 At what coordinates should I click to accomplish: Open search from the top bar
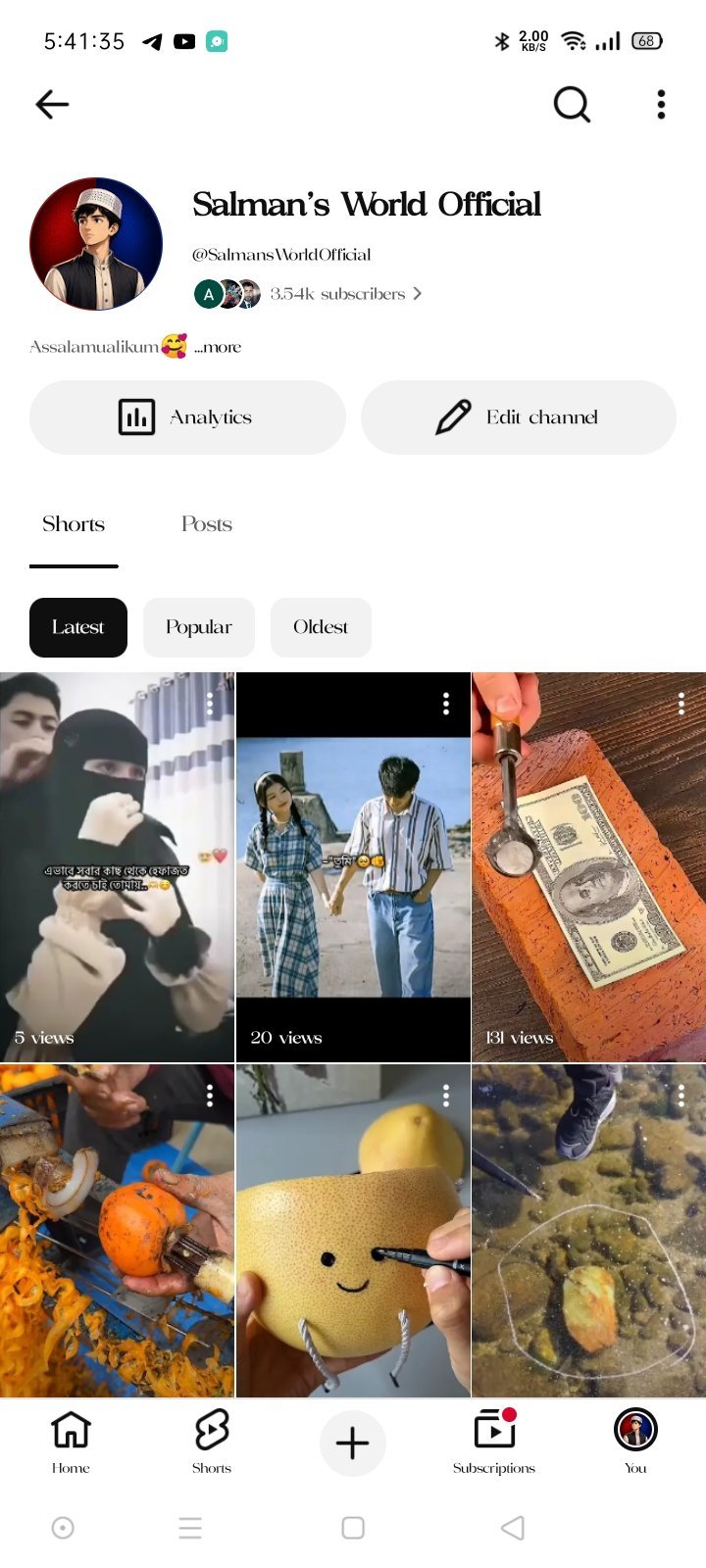click(572, 104)
